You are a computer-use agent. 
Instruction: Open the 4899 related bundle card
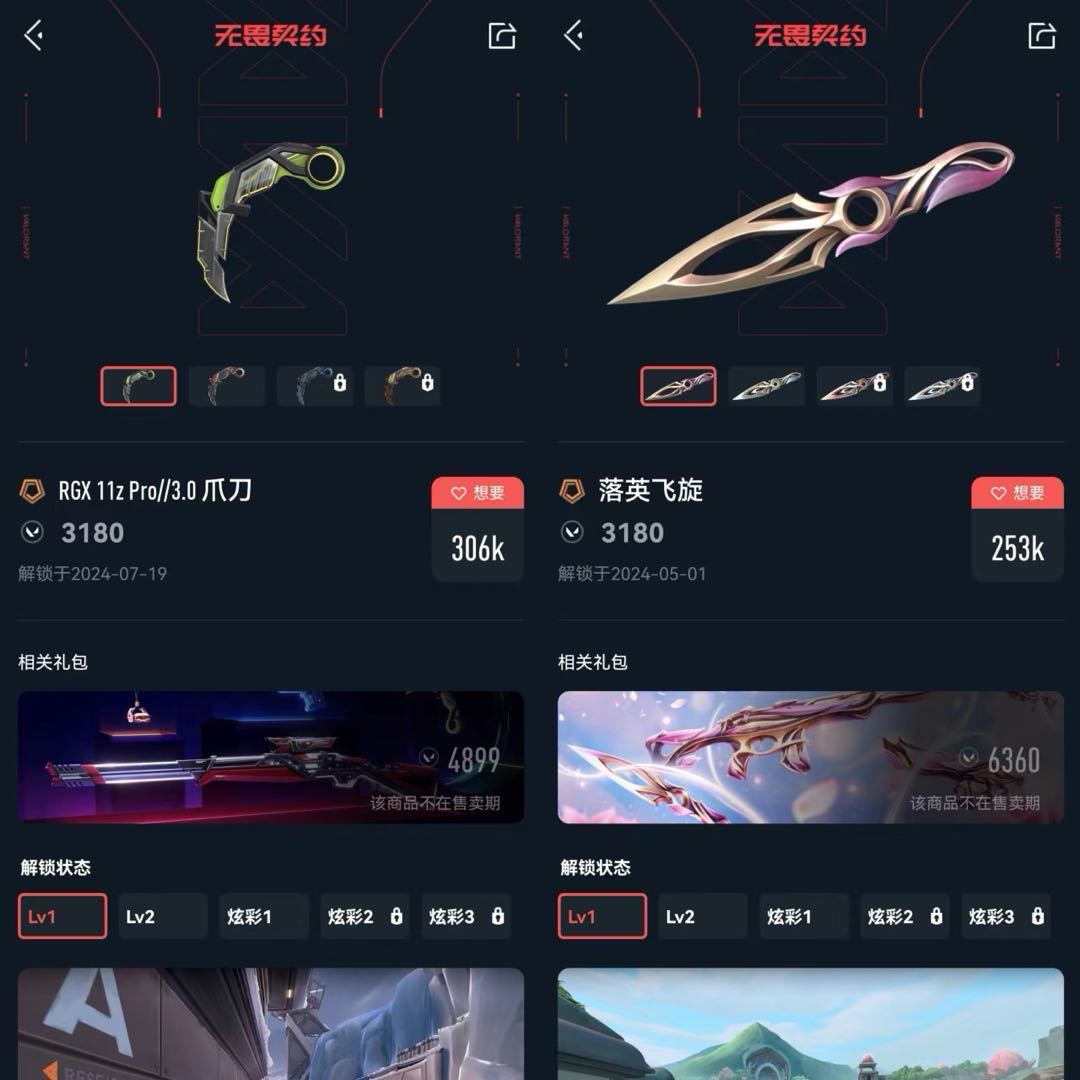271,757
